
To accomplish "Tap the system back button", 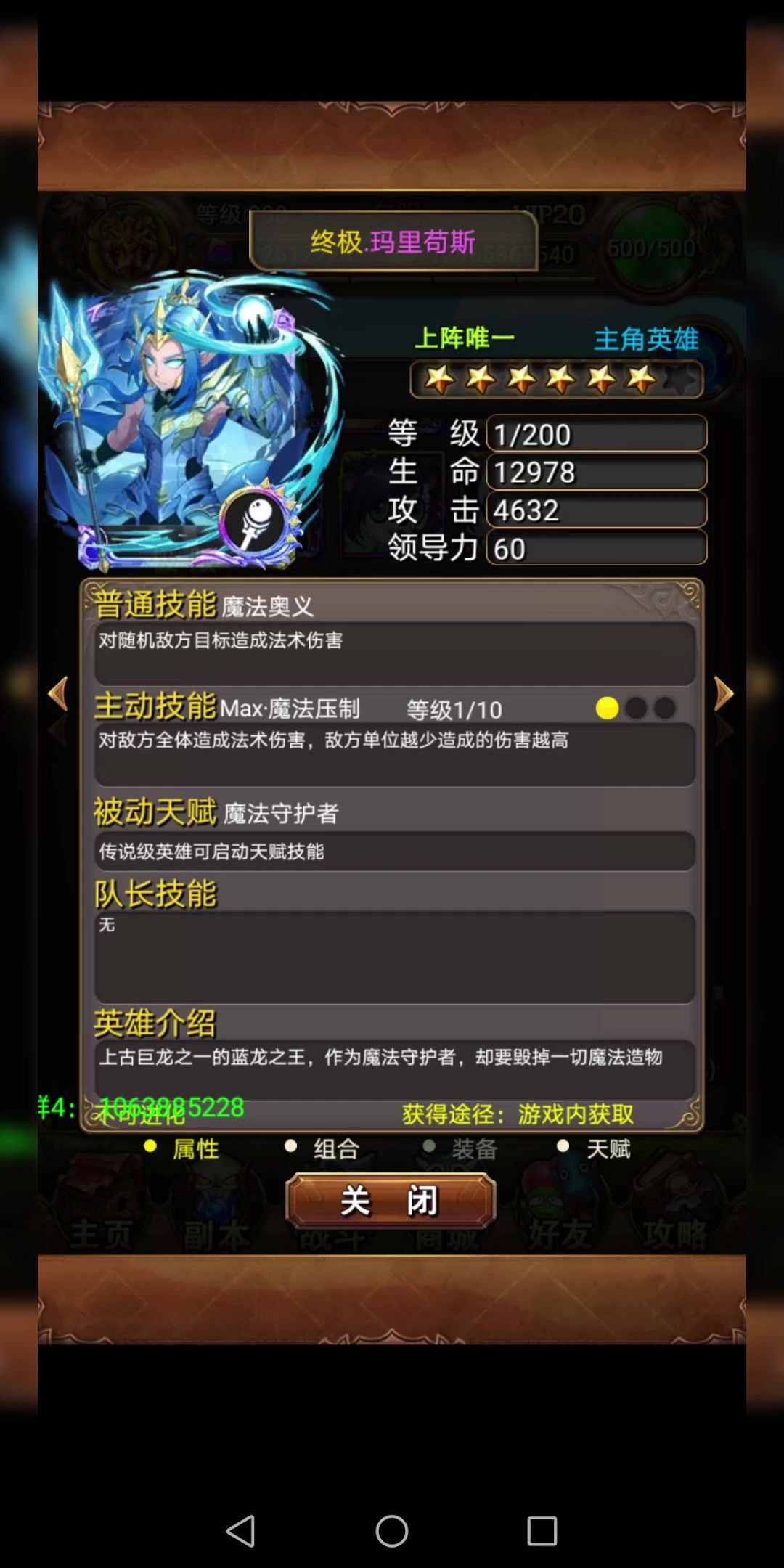I will click(241, 1531).
